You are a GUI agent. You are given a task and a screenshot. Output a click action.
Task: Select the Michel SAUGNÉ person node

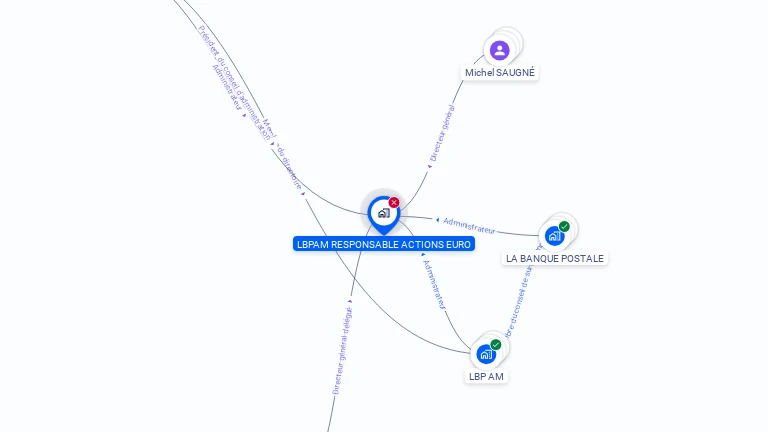(499, 50)
